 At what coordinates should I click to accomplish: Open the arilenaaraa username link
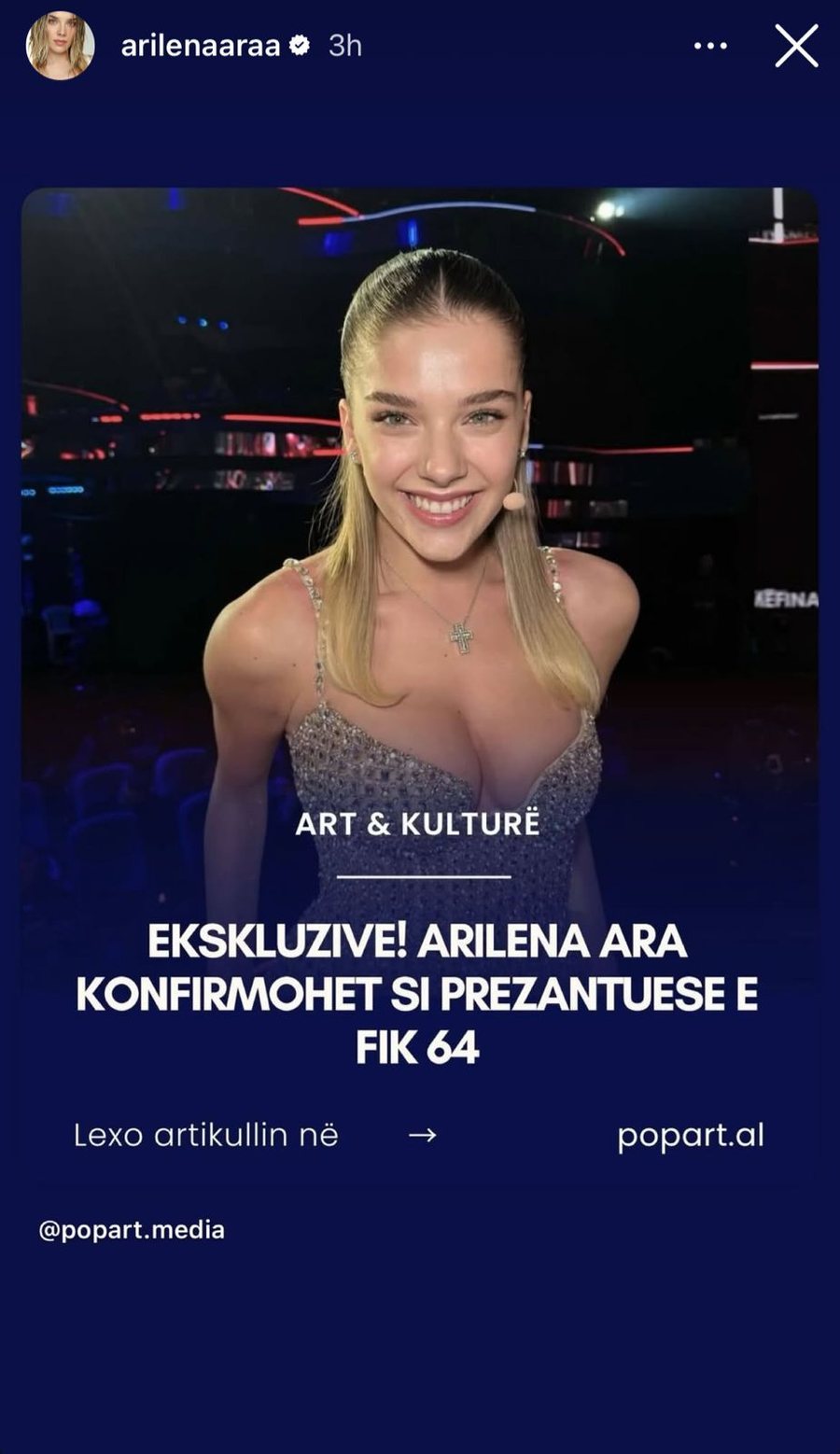pos(201,46)
